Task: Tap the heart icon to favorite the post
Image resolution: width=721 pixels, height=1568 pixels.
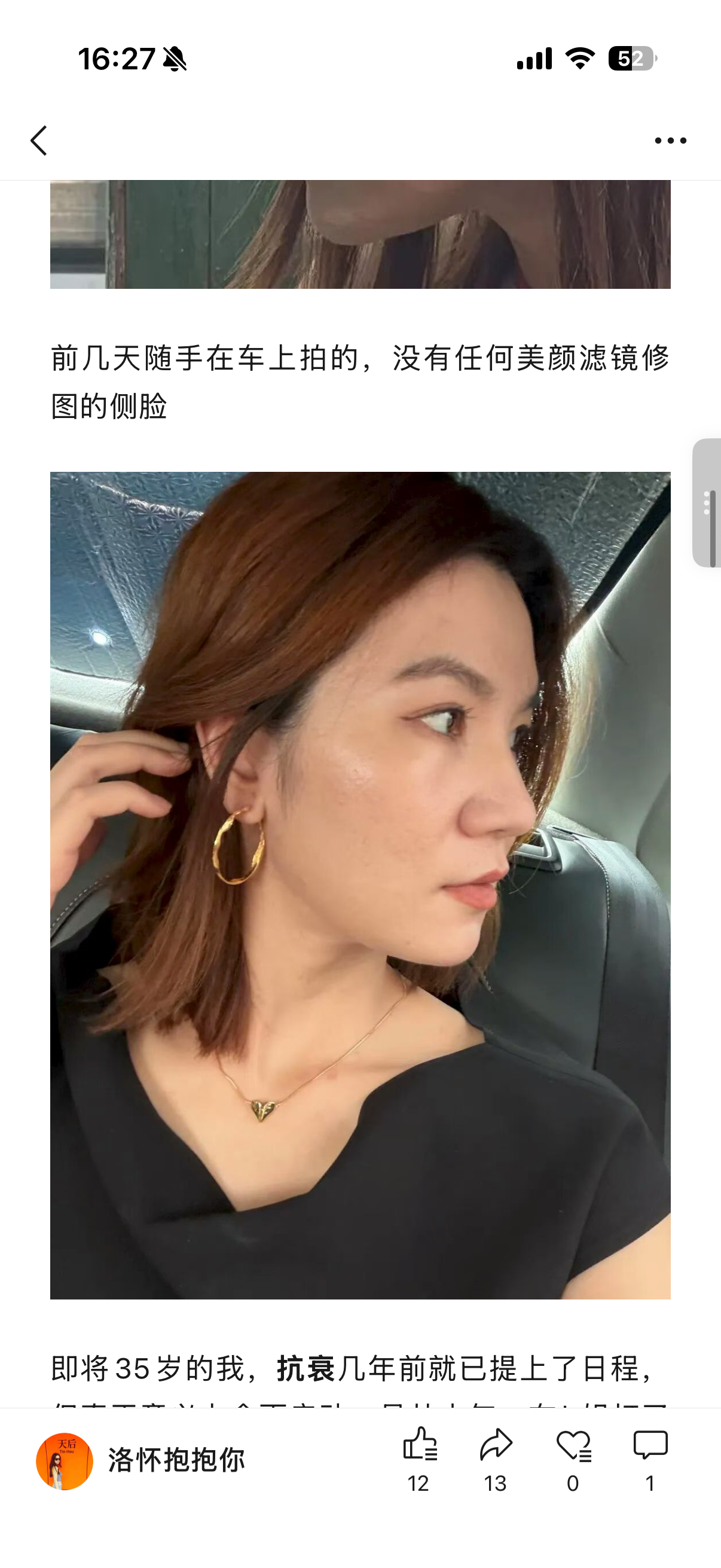Action: [573, 1461]
